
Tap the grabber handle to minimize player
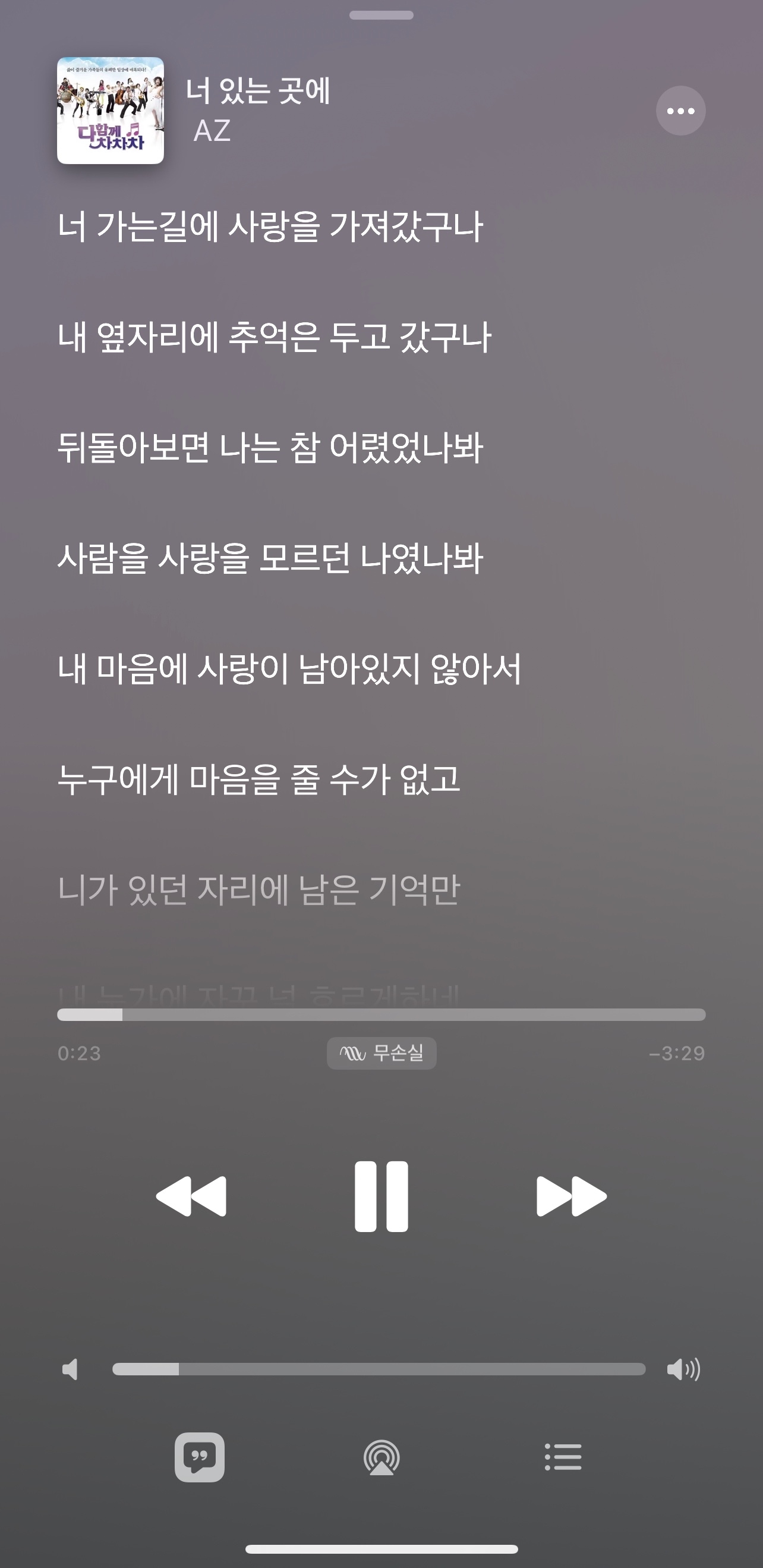click(x=381, y=15)
